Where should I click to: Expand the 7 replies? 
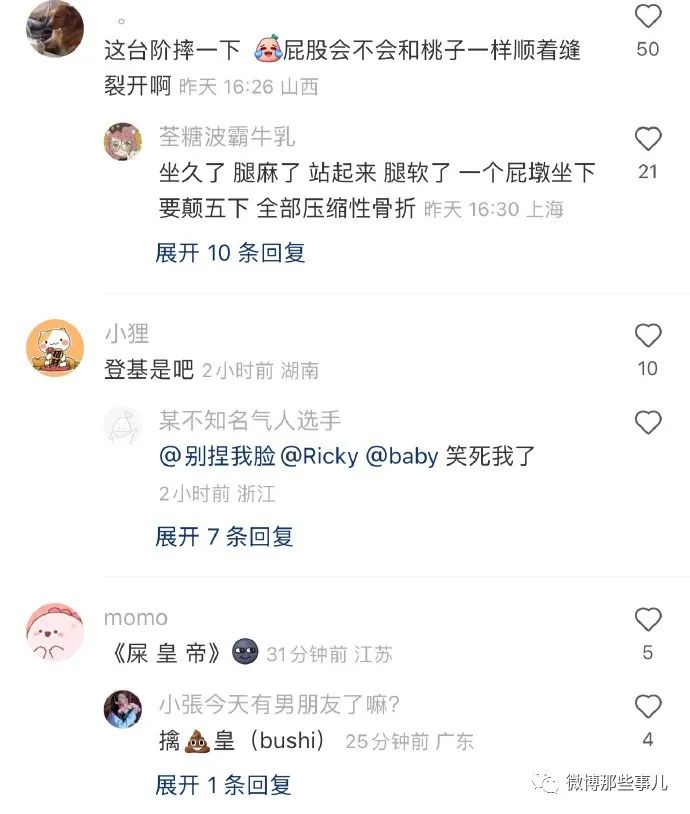point(224,537)
